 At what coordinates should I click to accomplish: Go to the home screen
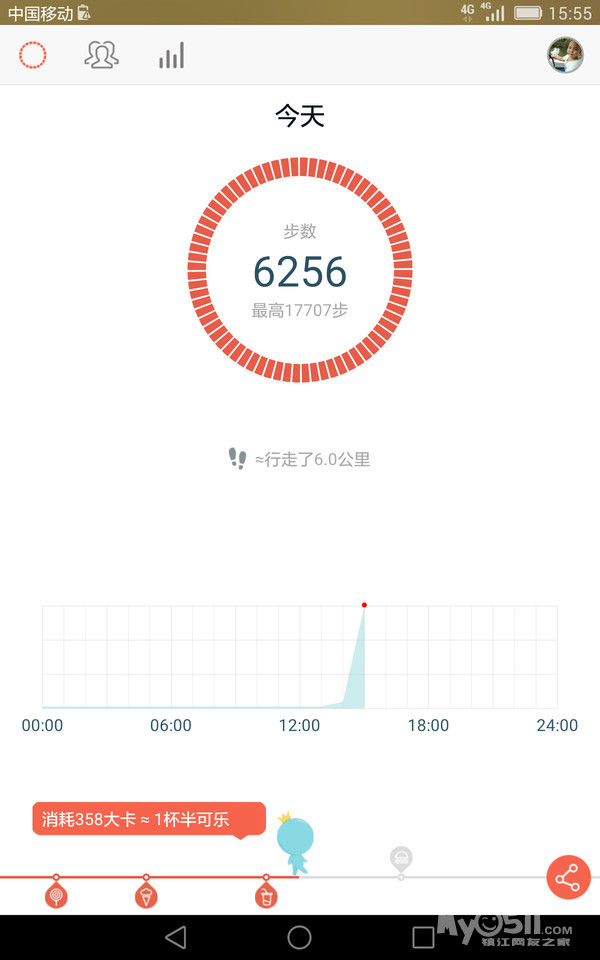(299, 937)
